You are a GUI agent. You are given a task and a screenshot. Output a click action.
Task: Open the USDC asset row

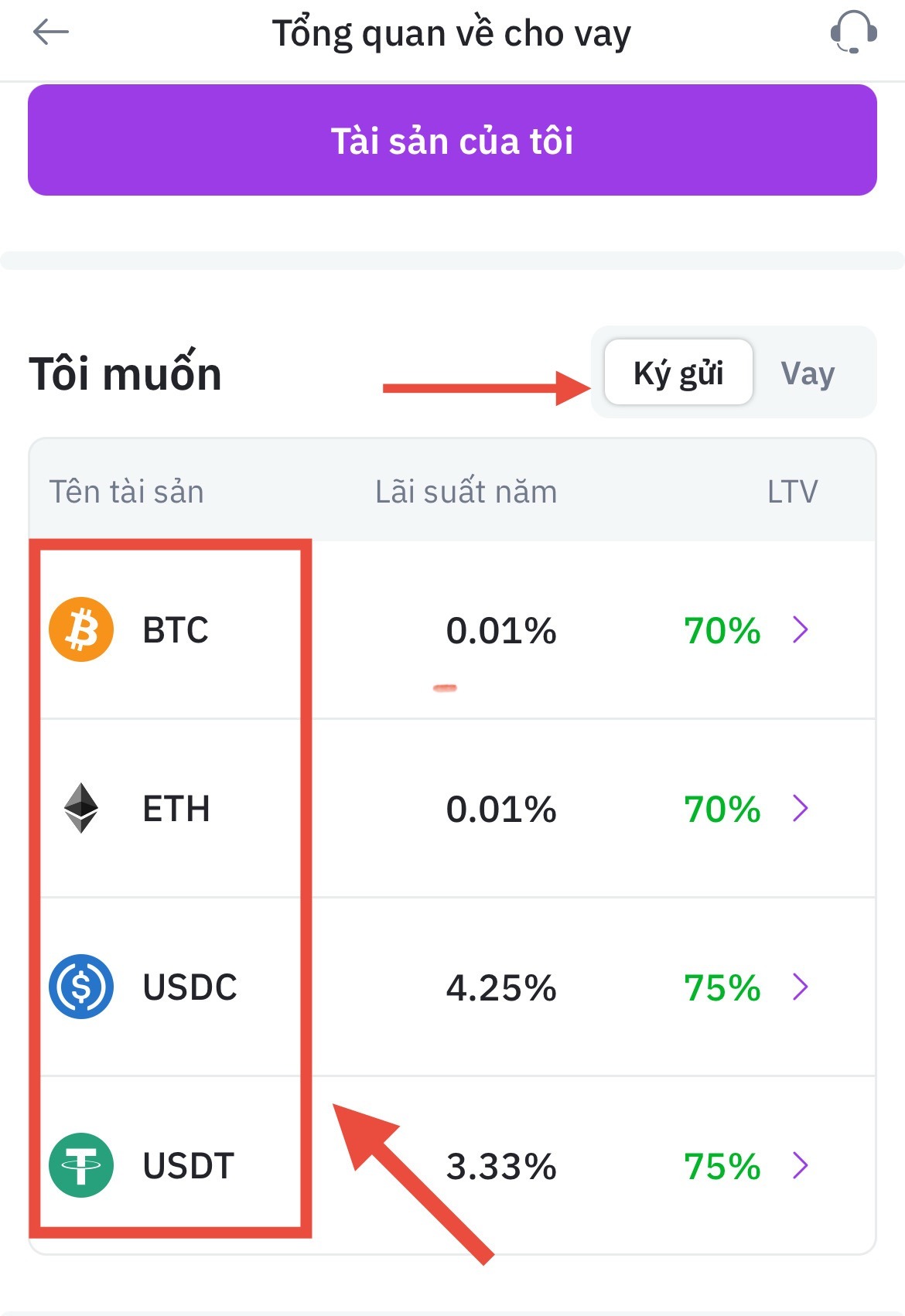452,987
